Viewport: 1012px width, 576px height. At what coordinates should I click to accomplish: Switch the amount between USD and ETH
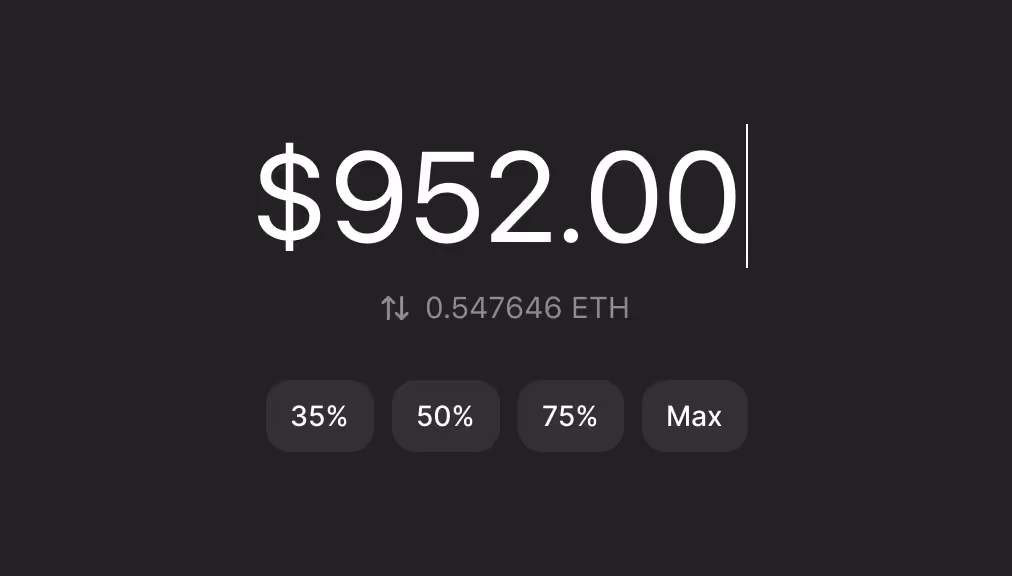tap(395, 308)
